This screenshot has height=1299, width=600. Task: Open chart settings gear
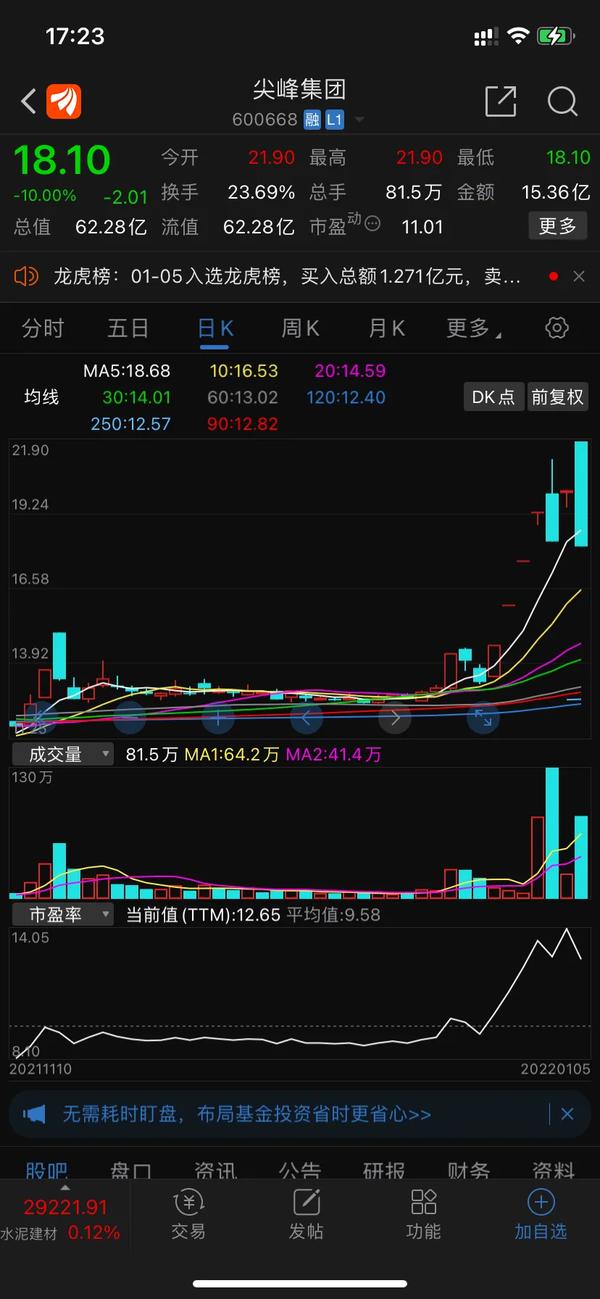(557, 328)
